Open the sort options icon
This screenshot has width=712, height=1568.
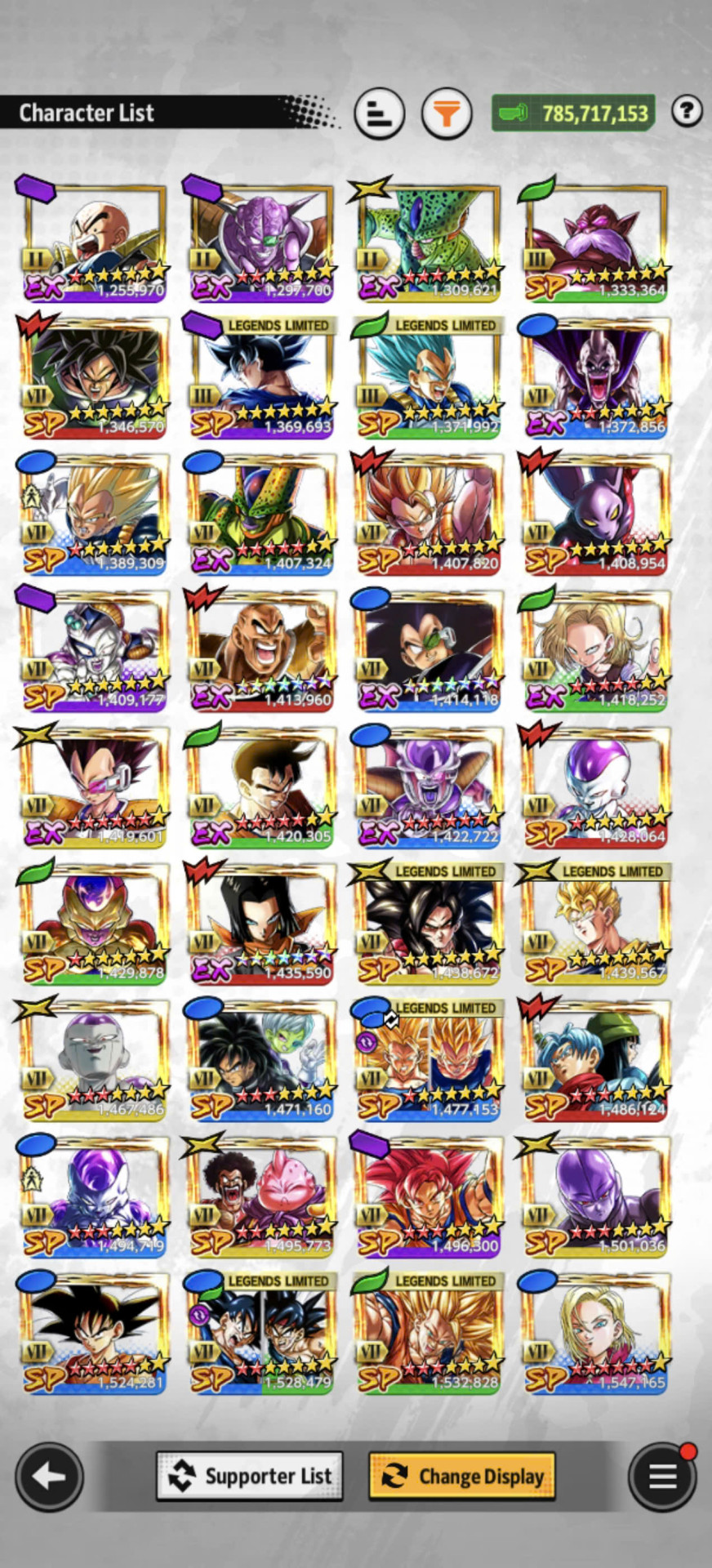(x=379, y=113)
